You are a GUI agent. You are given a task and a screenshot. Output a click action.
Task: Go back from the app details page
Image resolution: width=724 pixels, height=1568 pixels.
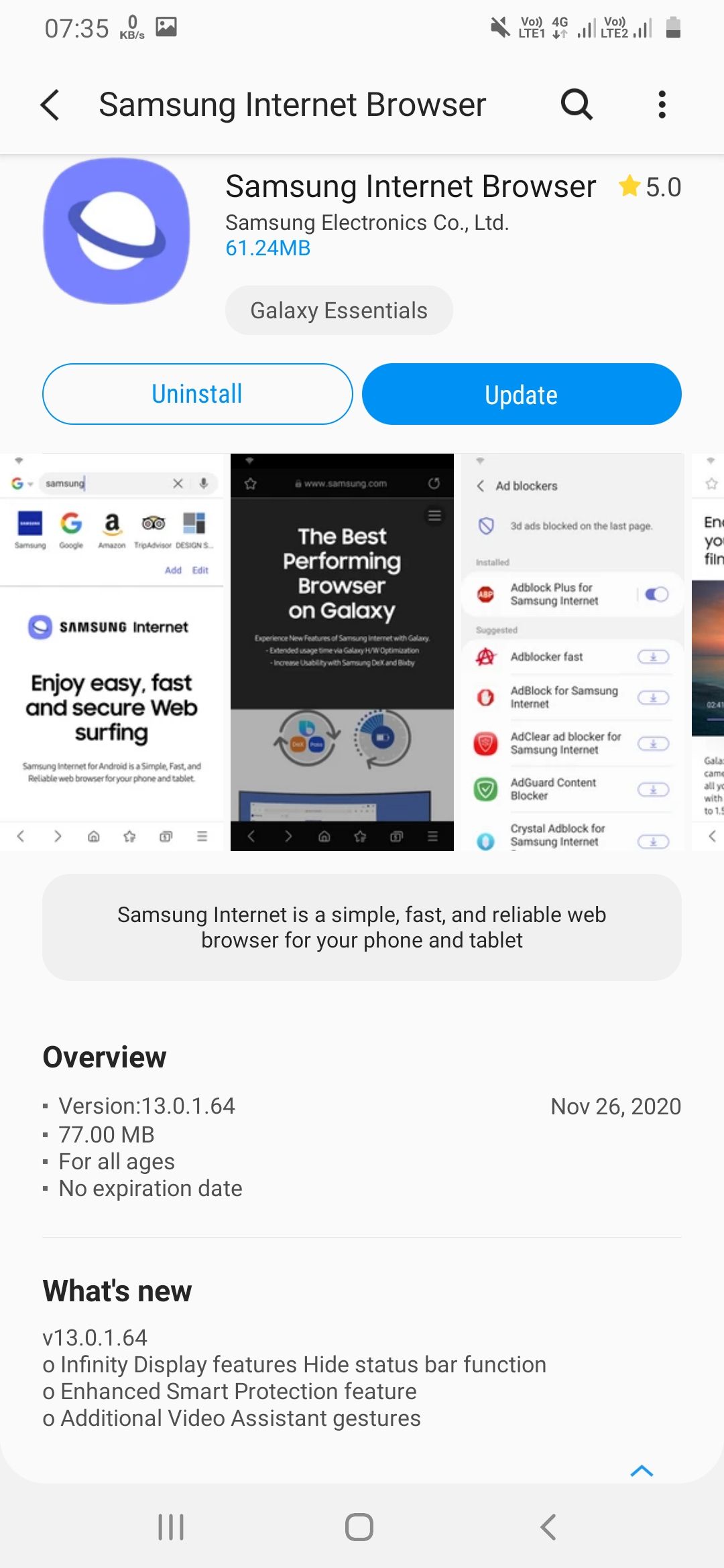point(50,105)
